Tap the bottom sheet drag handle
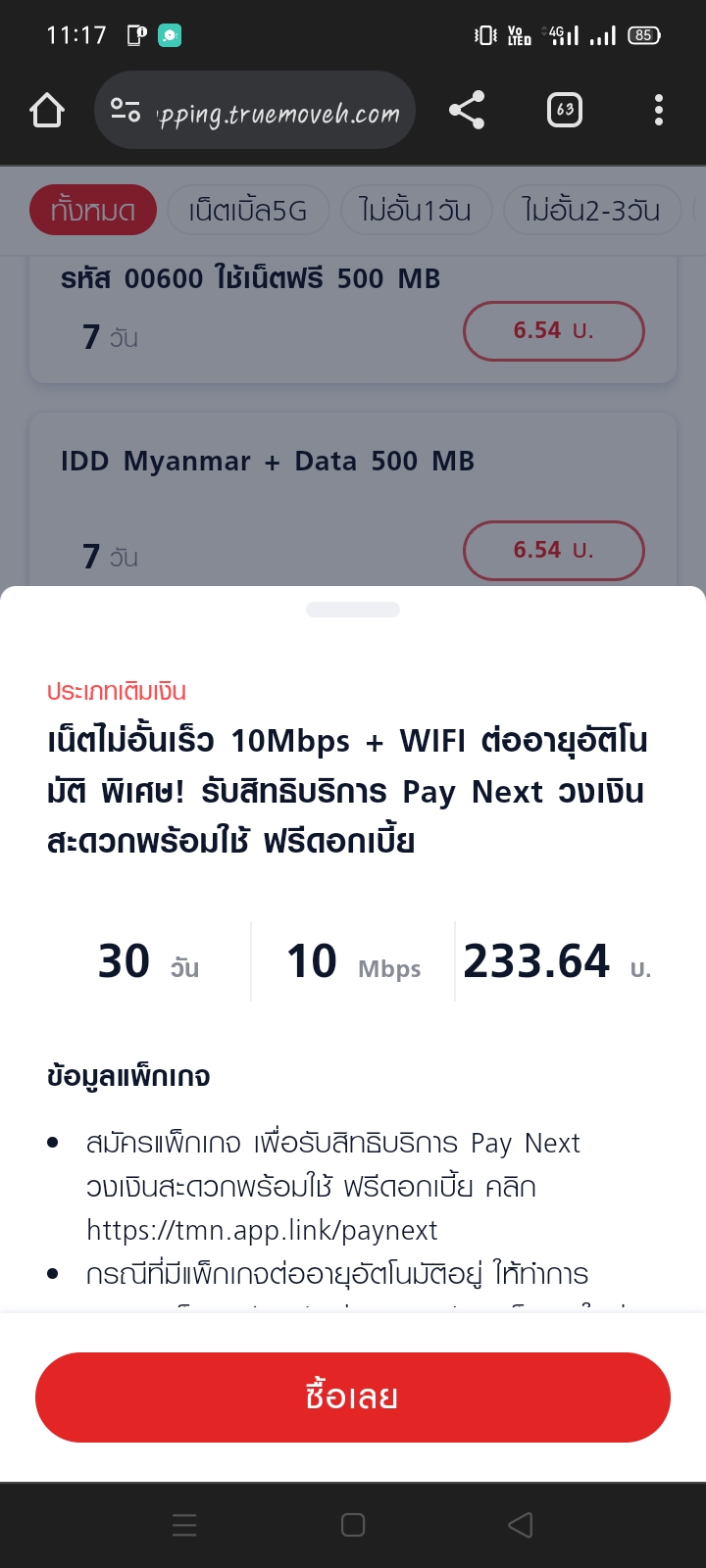The height and width of the screenshot is (1568, 706). 353,610
